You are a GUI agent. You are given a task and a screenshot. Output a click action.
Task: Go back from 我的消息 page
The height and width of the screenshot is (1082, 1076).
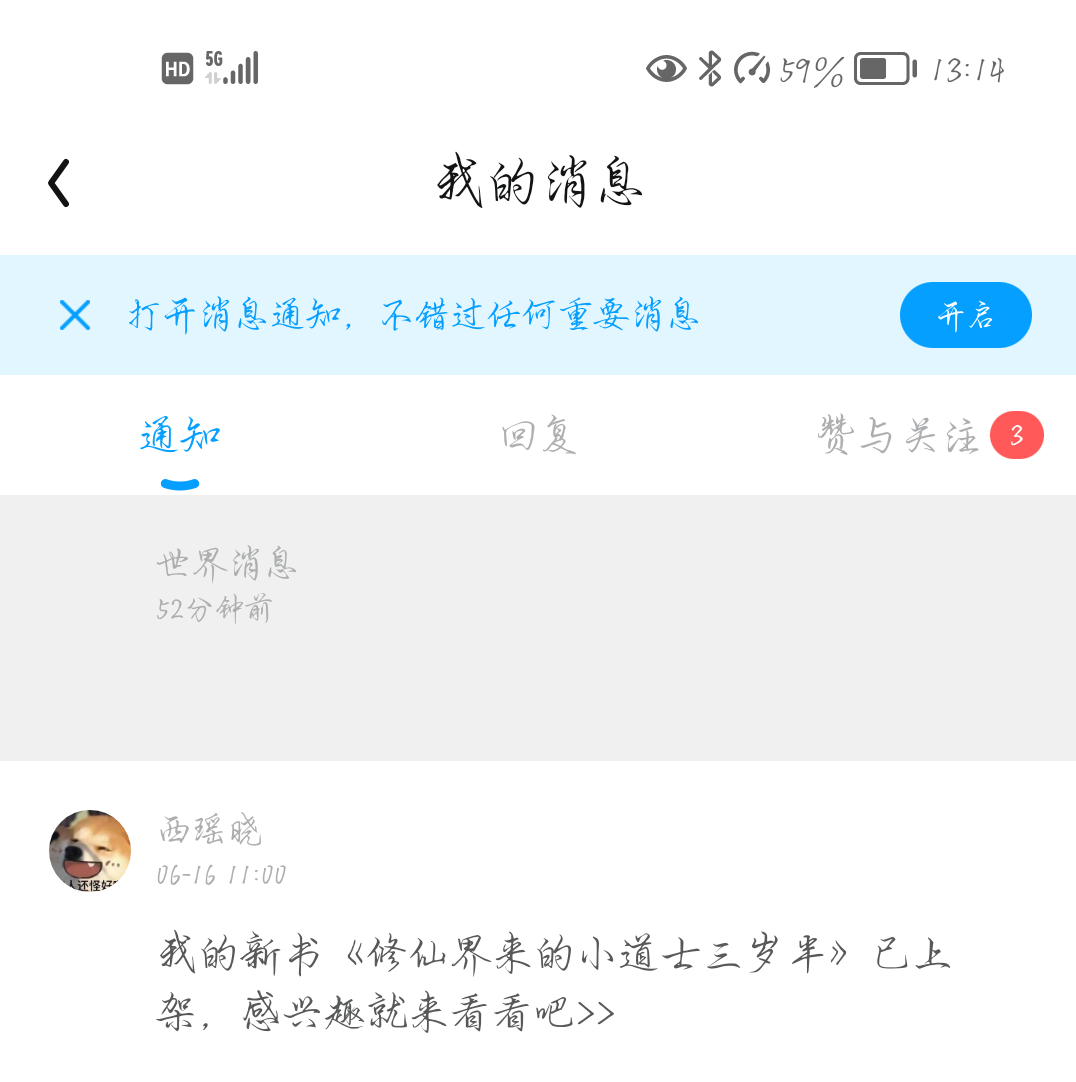(x=60, y=183)
